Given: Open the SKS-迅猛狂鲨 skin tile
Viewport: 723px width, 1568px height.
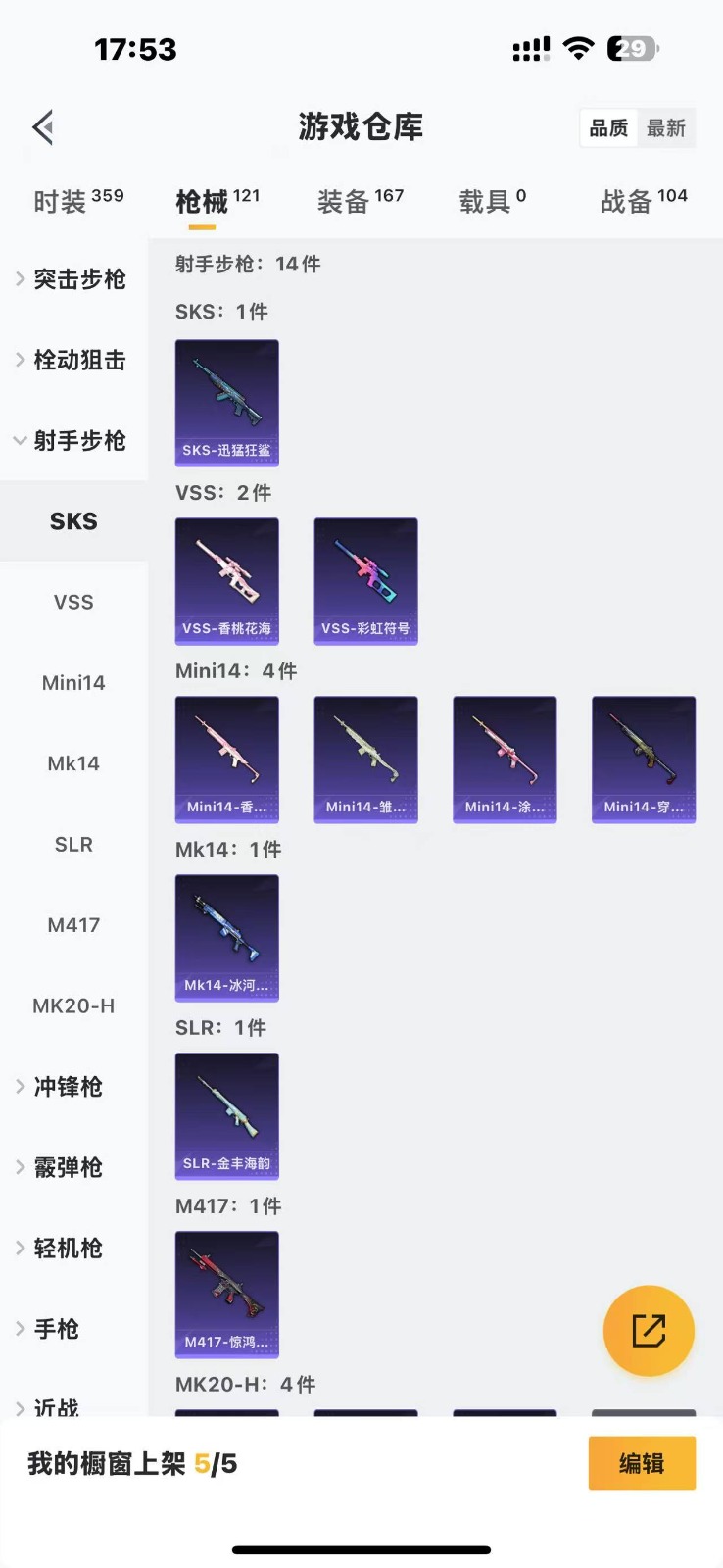Looking at the screenshot, I should pos(226,403).
